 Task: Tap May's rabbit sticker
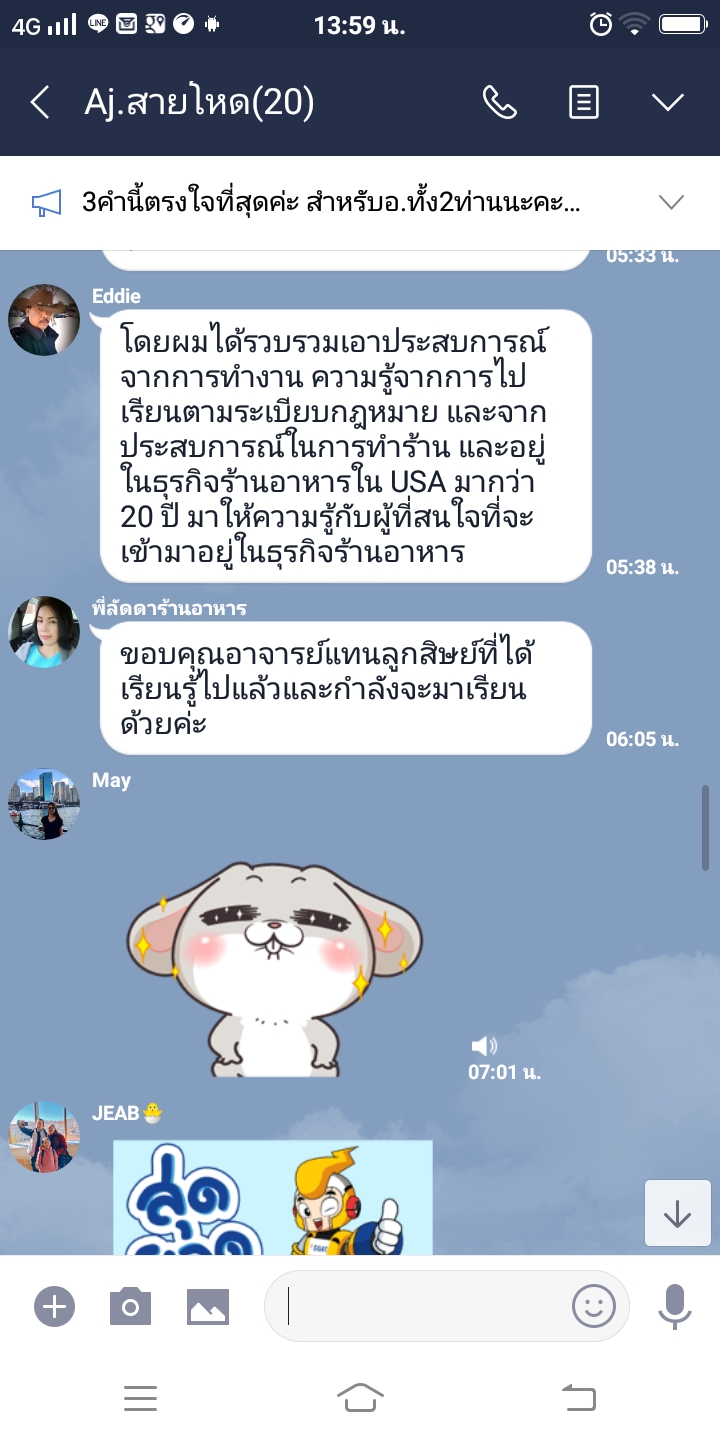(275, 967)
